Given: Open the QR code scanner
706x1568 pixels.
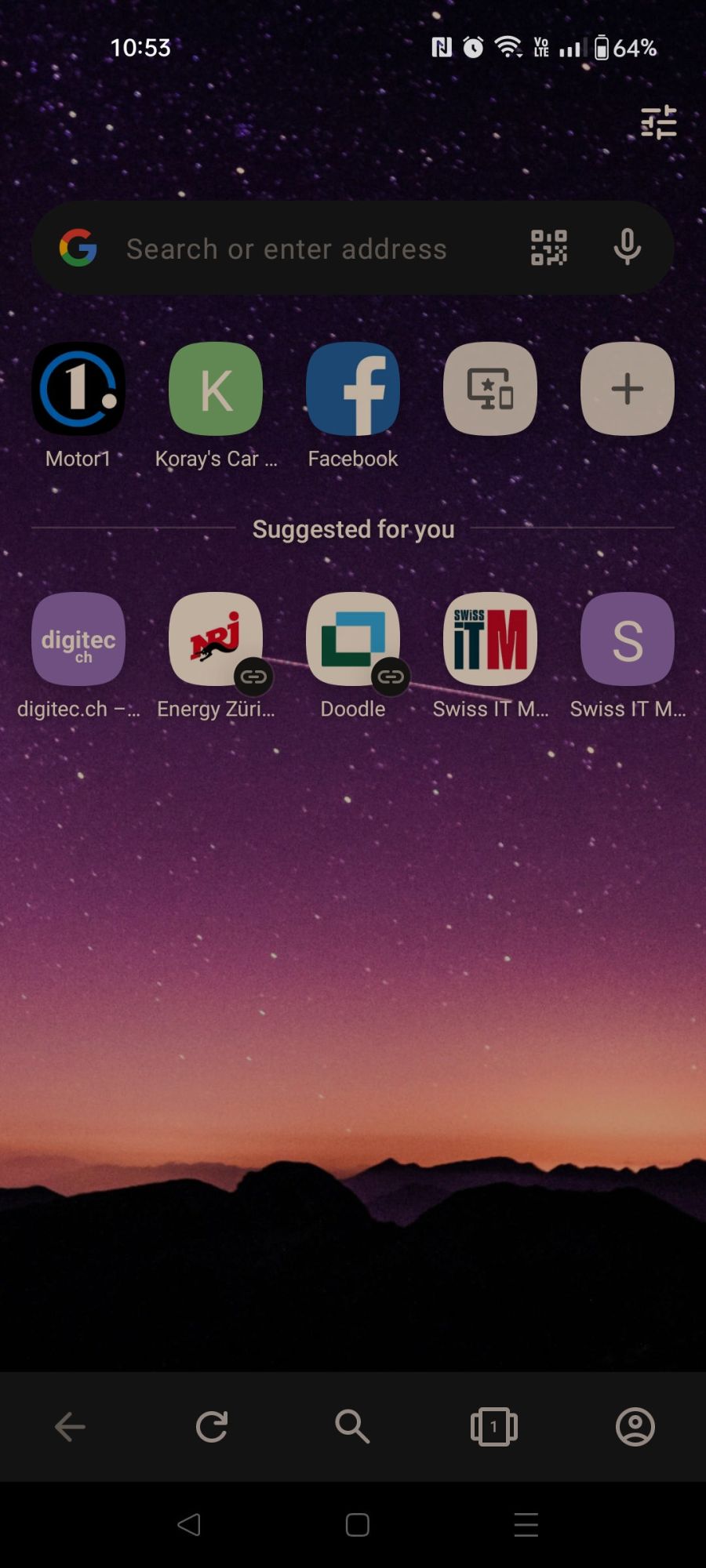Looking at the screenshot, I should 548,248.
